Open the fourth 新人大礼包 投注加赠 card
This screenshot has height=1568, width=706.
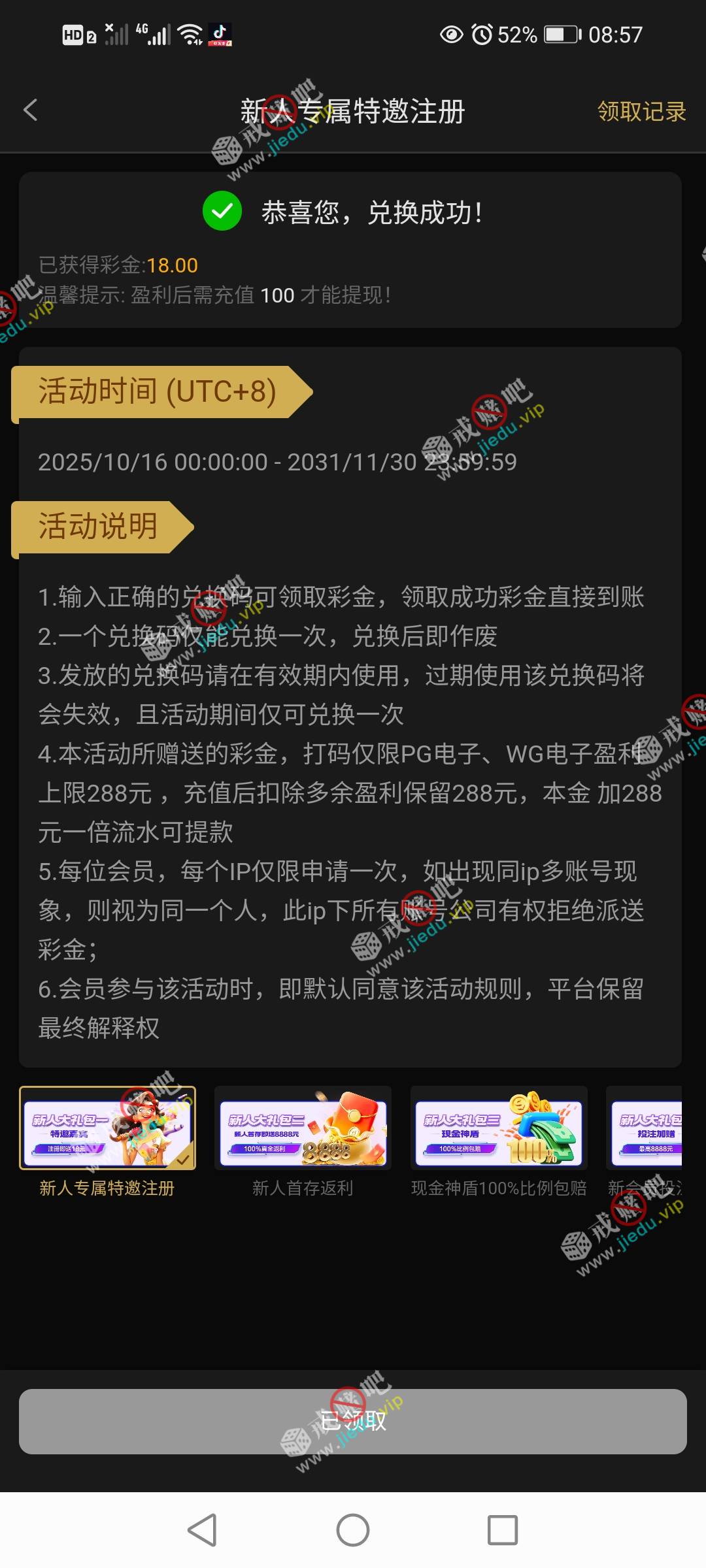tap(646, 1128)
